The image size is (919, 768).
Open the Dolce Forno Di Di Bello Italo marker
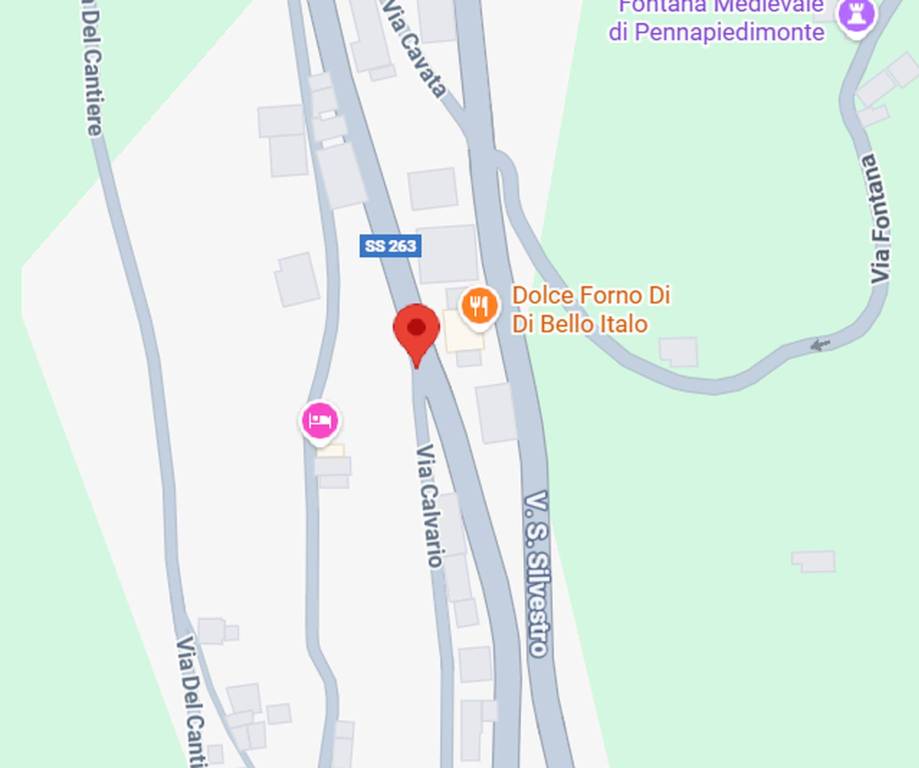(x=480, y=306)
